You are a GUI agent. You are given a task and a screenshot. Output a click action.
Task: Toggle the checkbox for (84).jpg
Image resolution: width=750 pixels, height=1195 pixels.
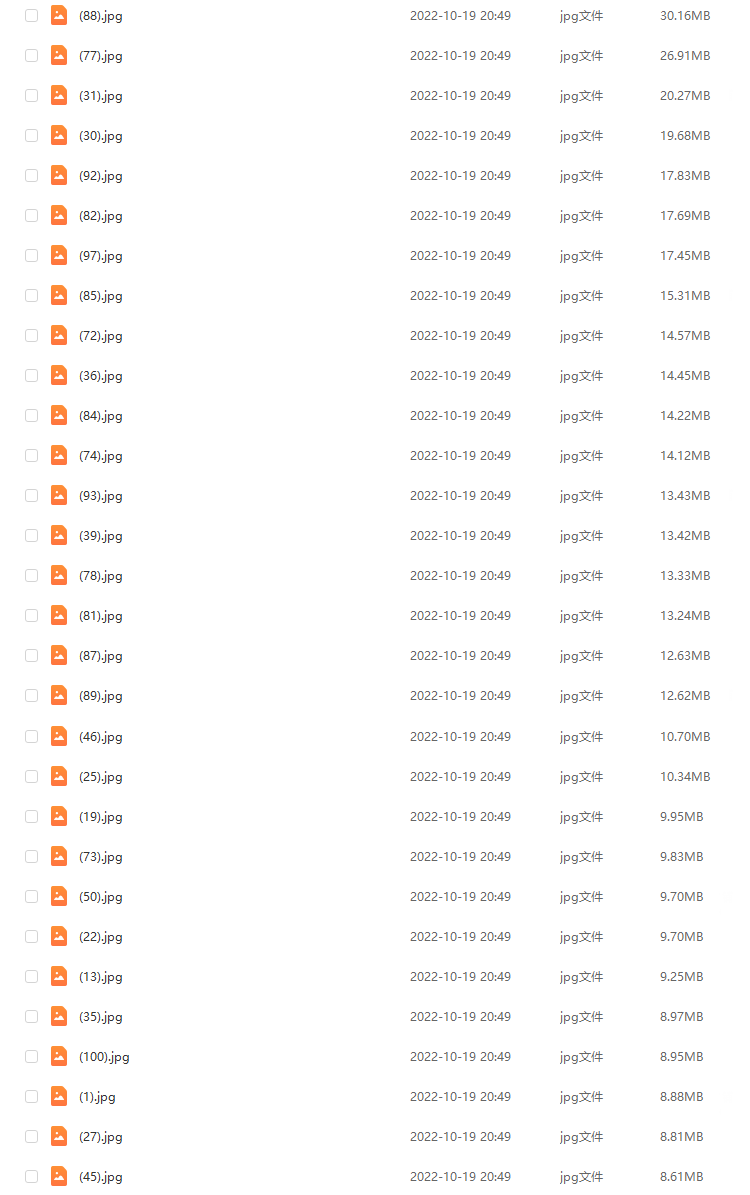pos(32,416)
